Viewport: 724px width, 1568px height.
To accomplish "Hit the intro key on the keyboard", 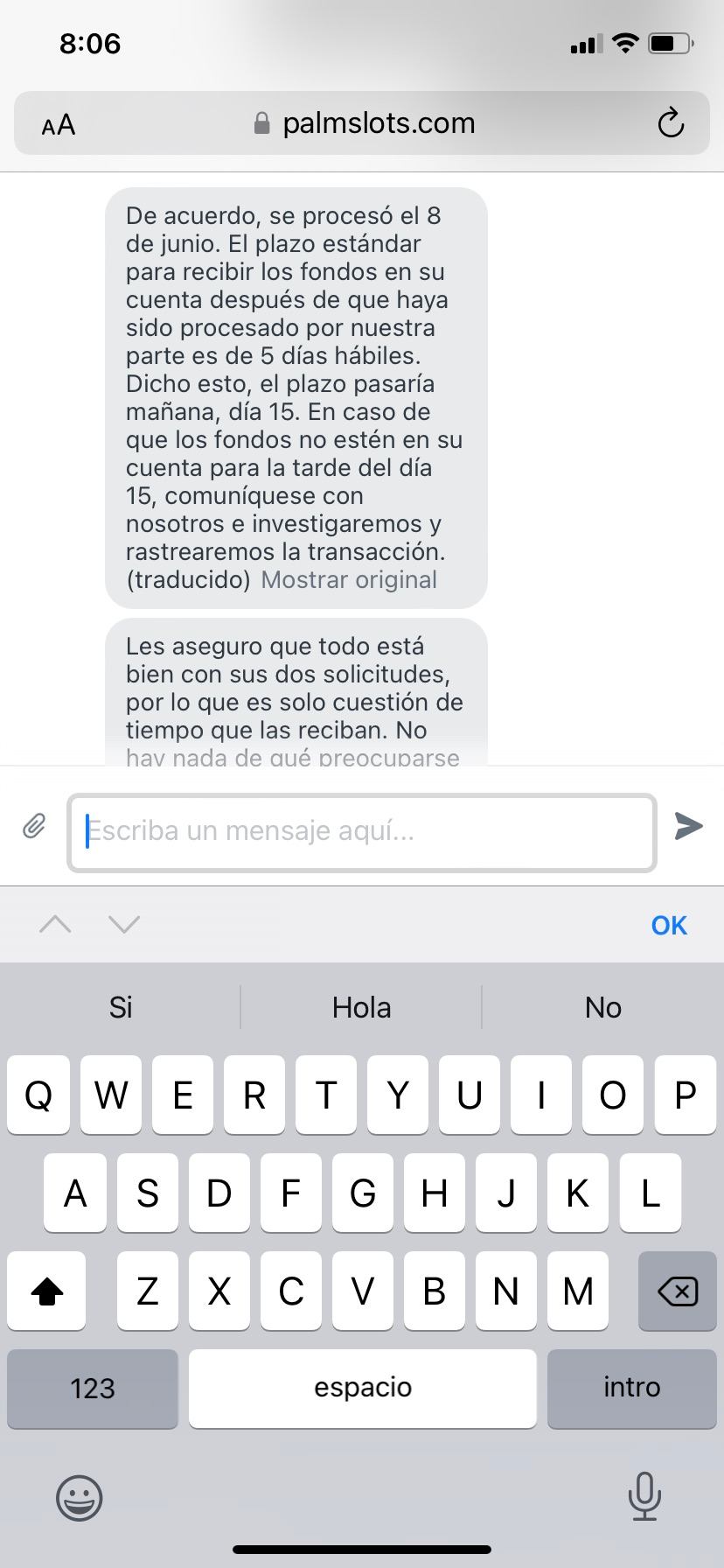I will [631, 1389].
